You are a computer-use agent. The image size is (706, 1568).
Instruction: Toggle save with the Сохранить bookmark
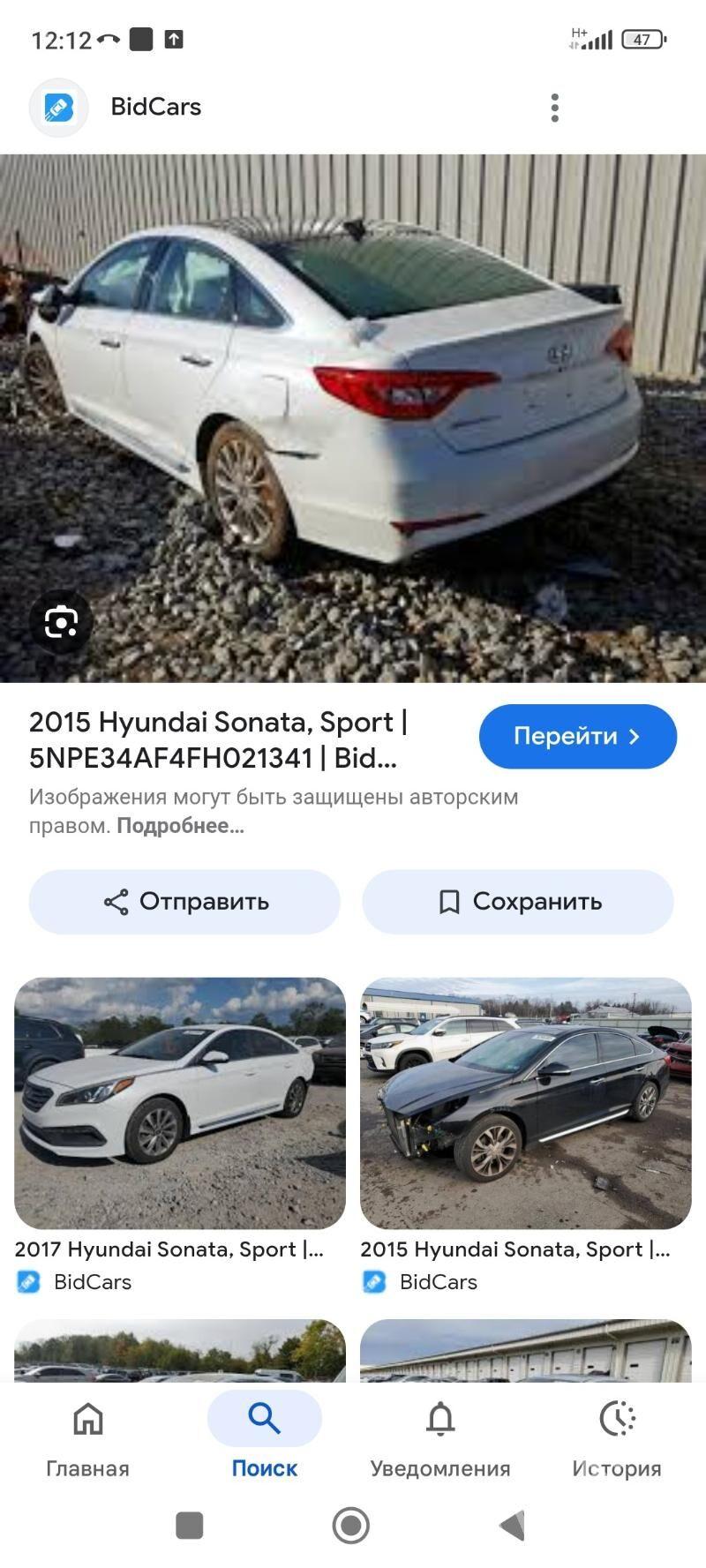(x=450, y=901)
